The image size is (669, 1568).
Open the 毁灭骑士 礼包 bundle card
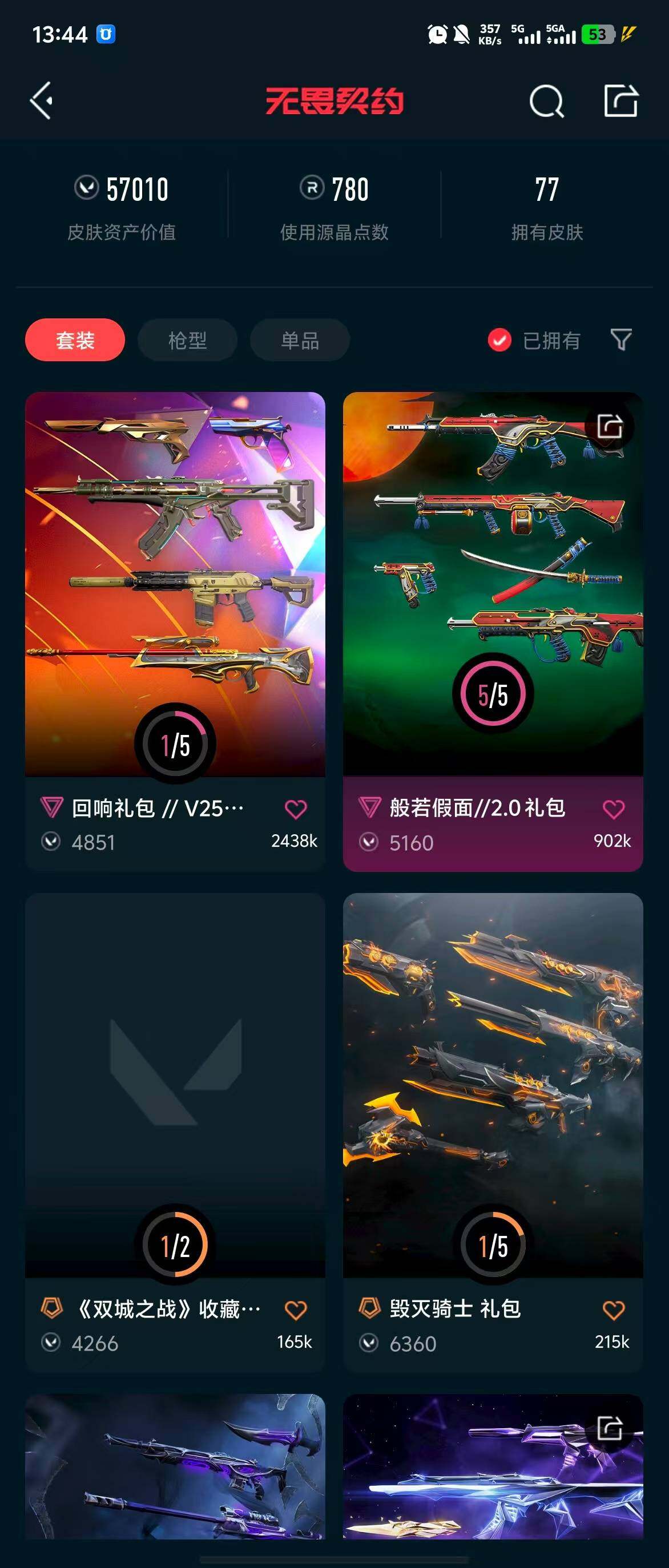click(493, 1084)
